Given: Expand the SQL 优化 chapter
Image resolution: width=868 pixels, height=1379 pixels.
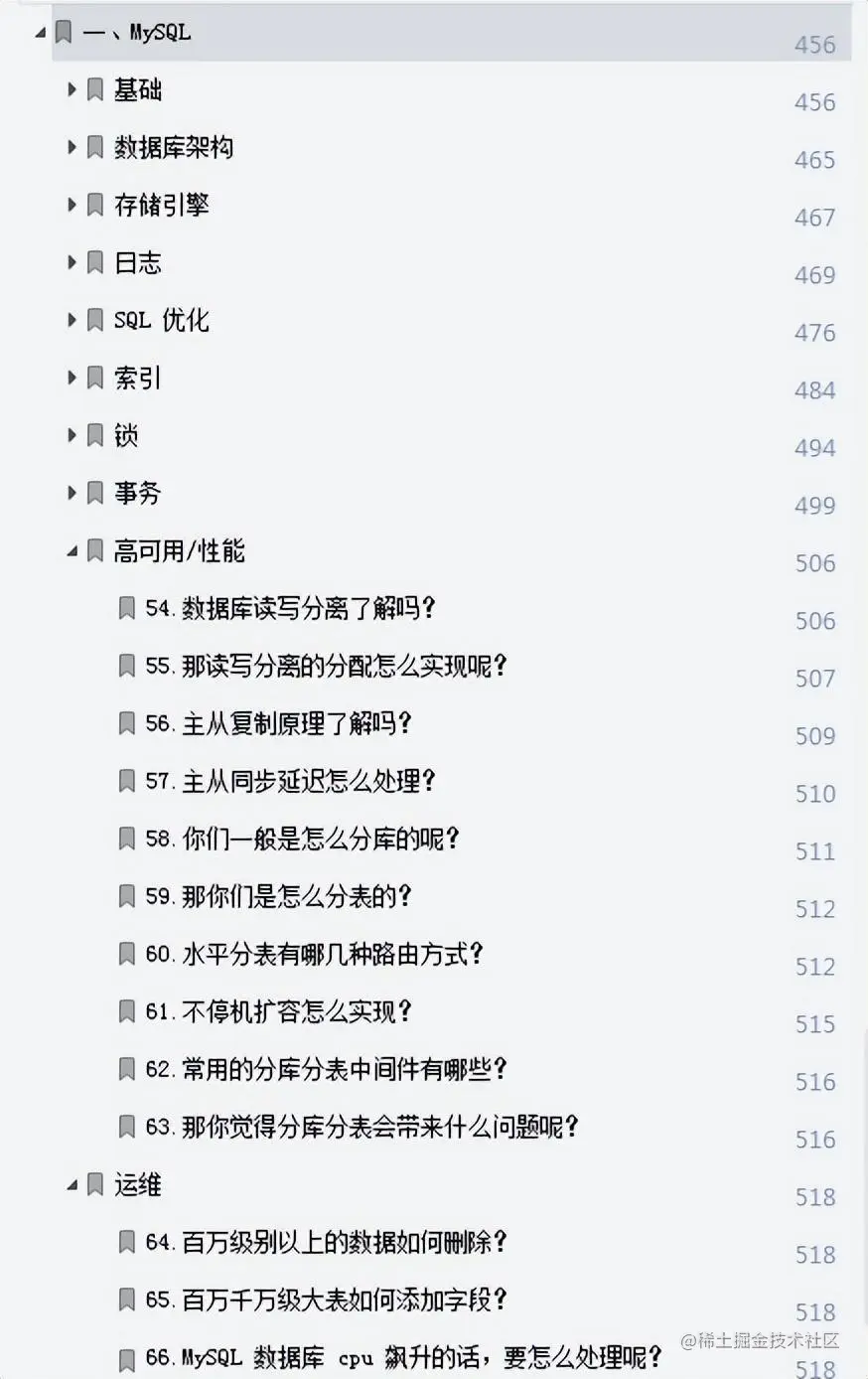Looking at the screenshot, I should 72,320.
